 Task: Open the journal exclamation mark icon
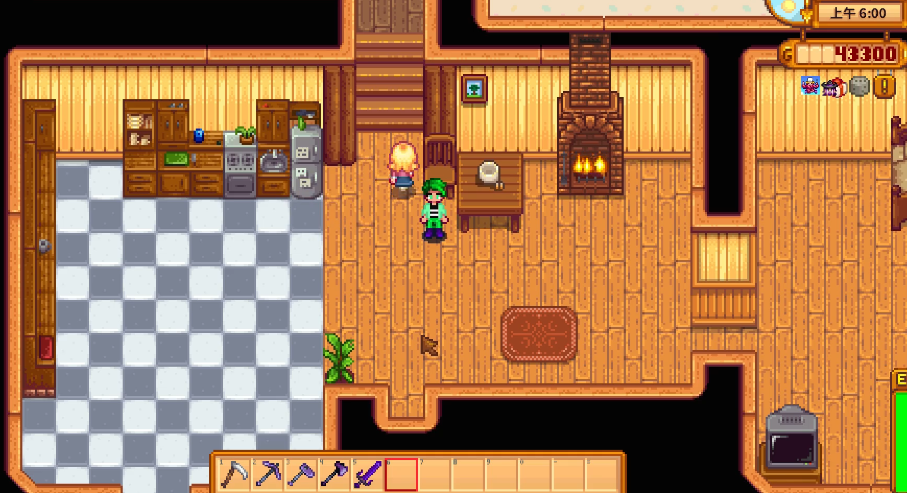click(x=884, y=87)
